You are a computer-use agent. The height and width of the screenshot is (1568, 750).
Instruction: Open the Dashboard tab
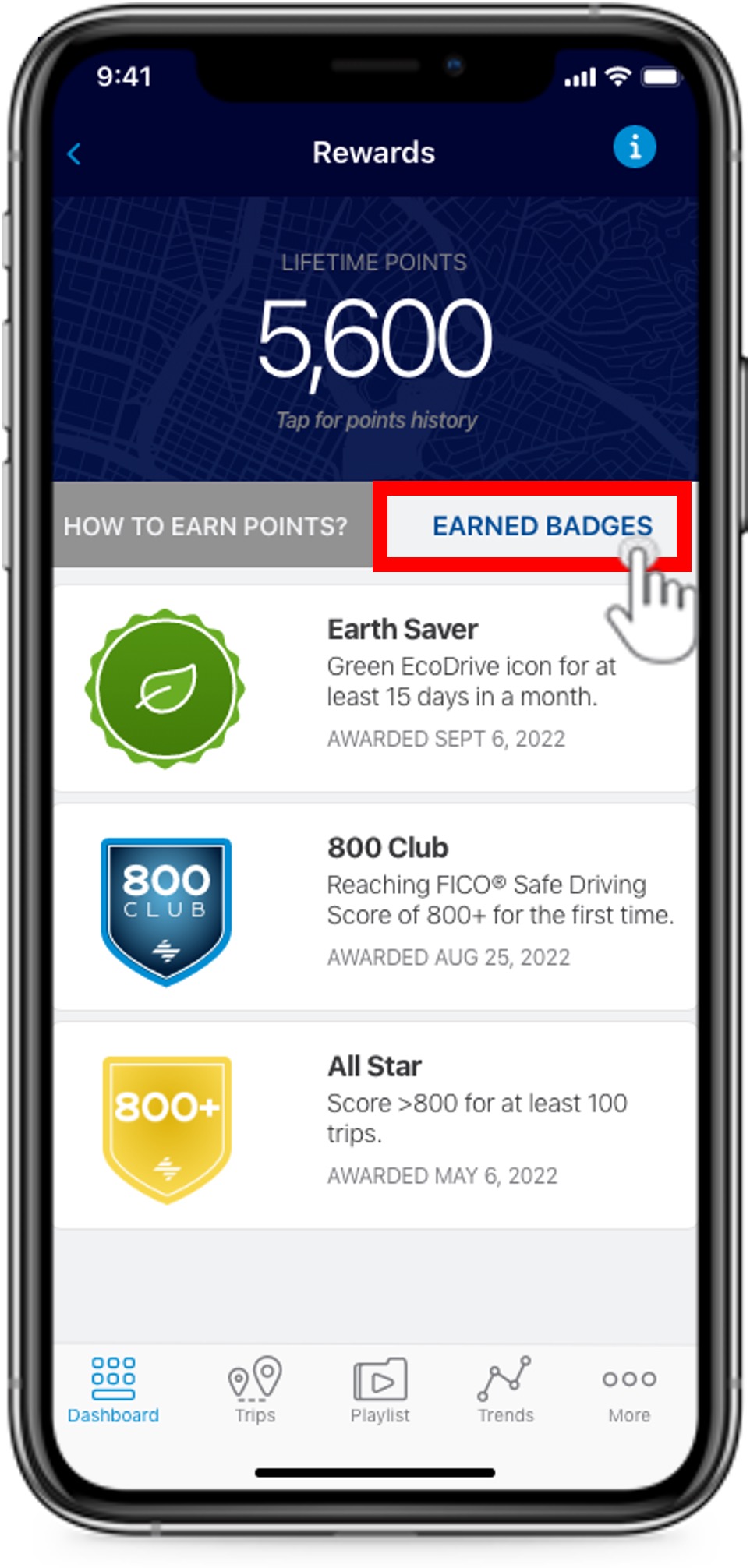tap(113, 1390)
